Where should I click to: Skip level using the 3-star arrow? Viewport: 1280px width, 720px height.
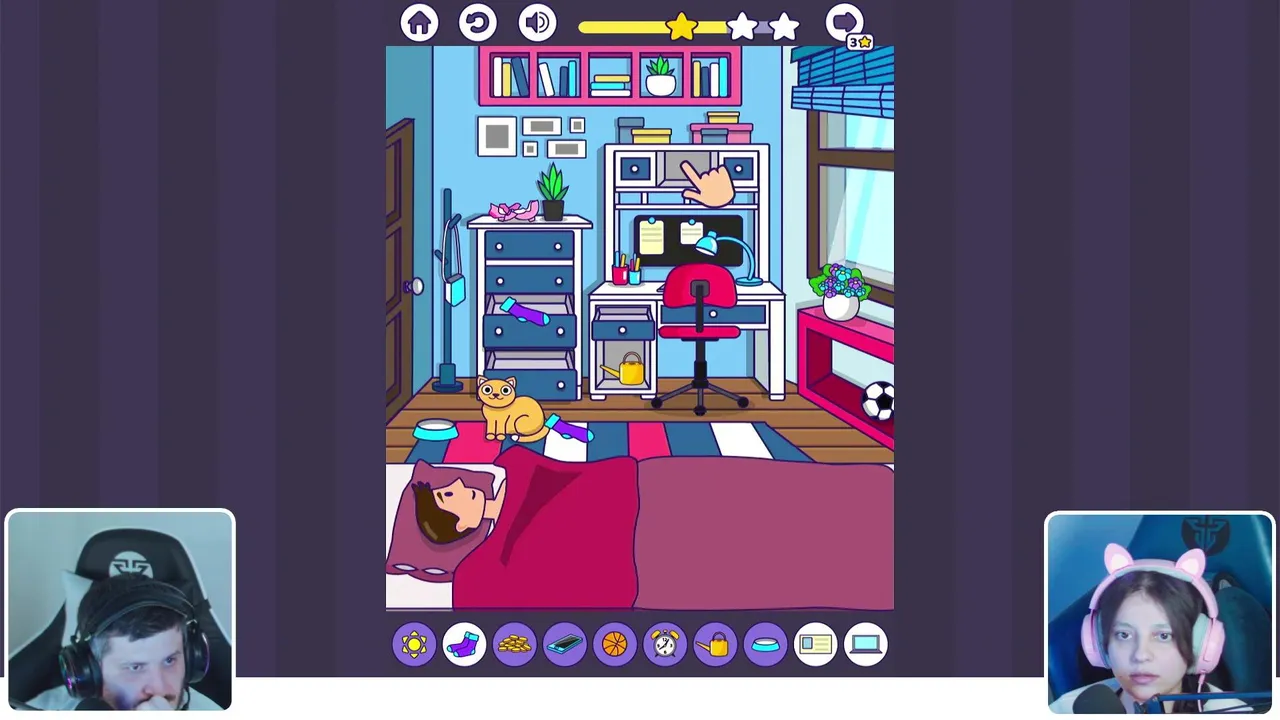[845, 23]
